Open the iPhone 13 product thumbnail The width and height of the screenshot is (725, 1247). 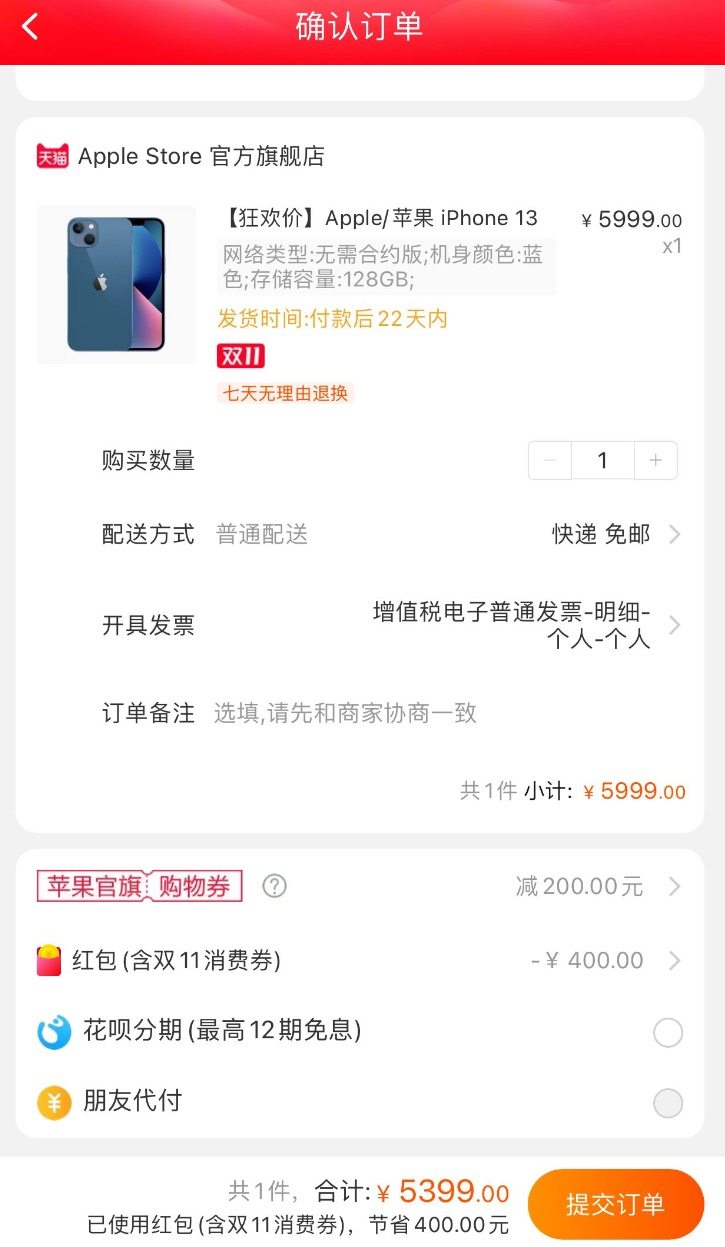click(x=116, y=284)
